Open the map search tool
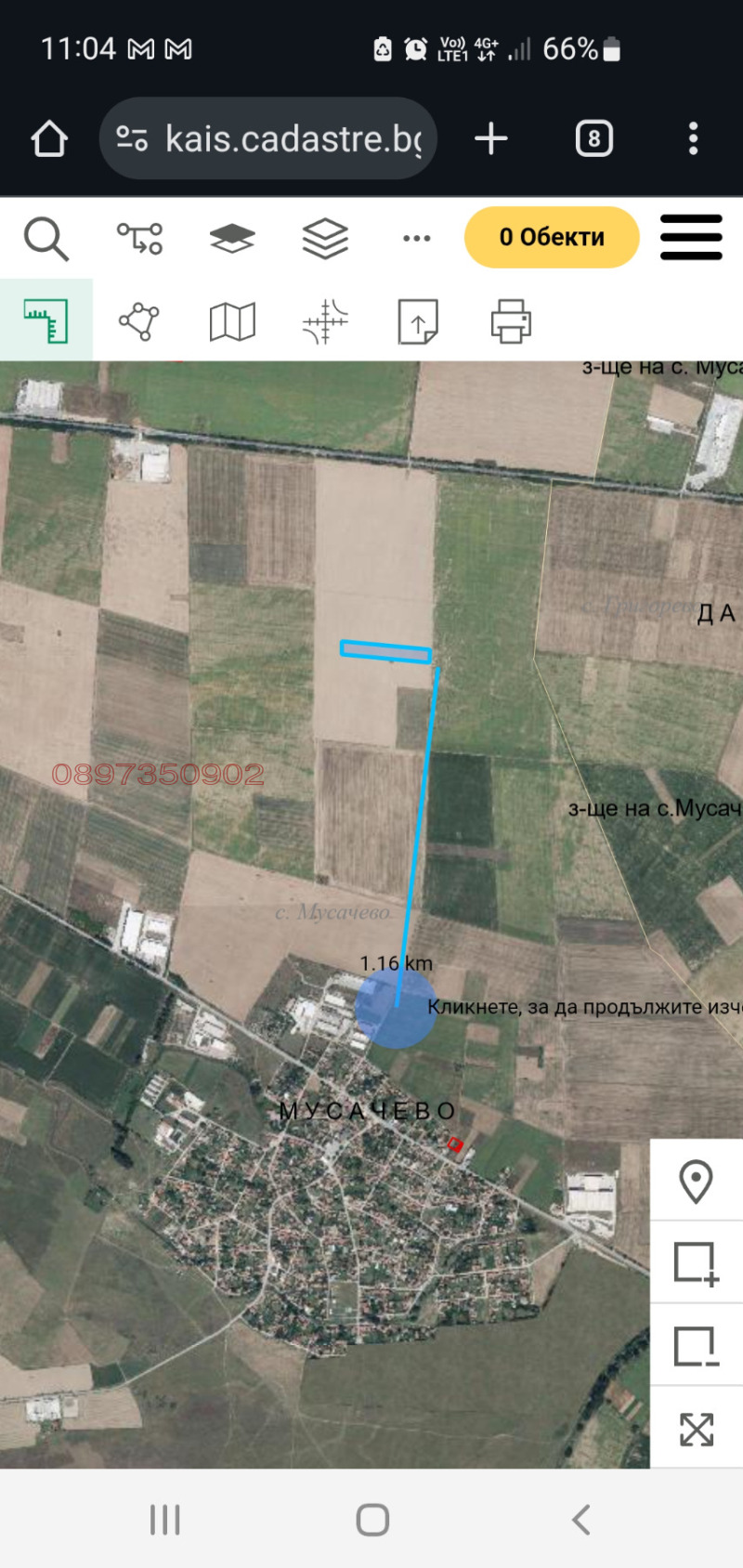This screenshot has height=1568, width=743. [46, 239]
